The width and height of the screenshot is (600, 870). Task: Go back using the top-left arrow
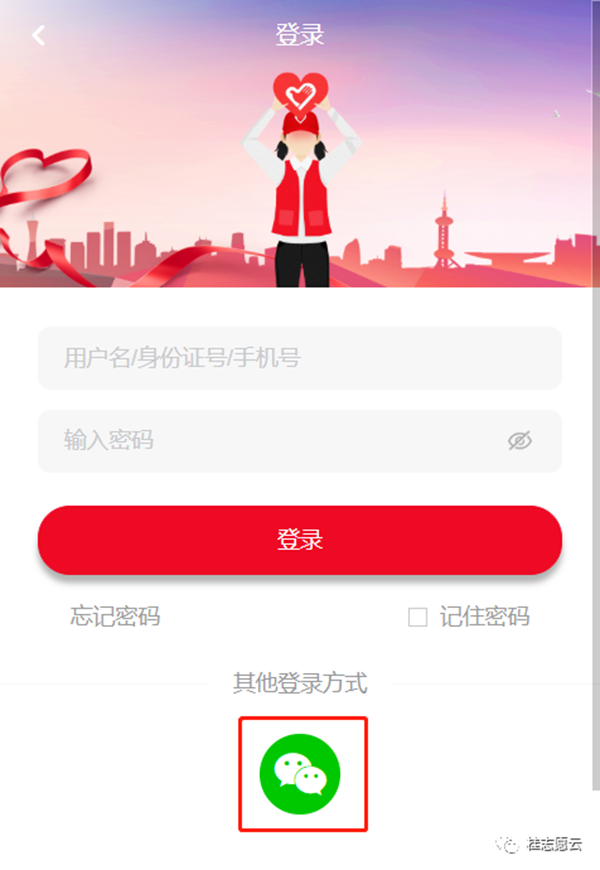click(39, 36)
